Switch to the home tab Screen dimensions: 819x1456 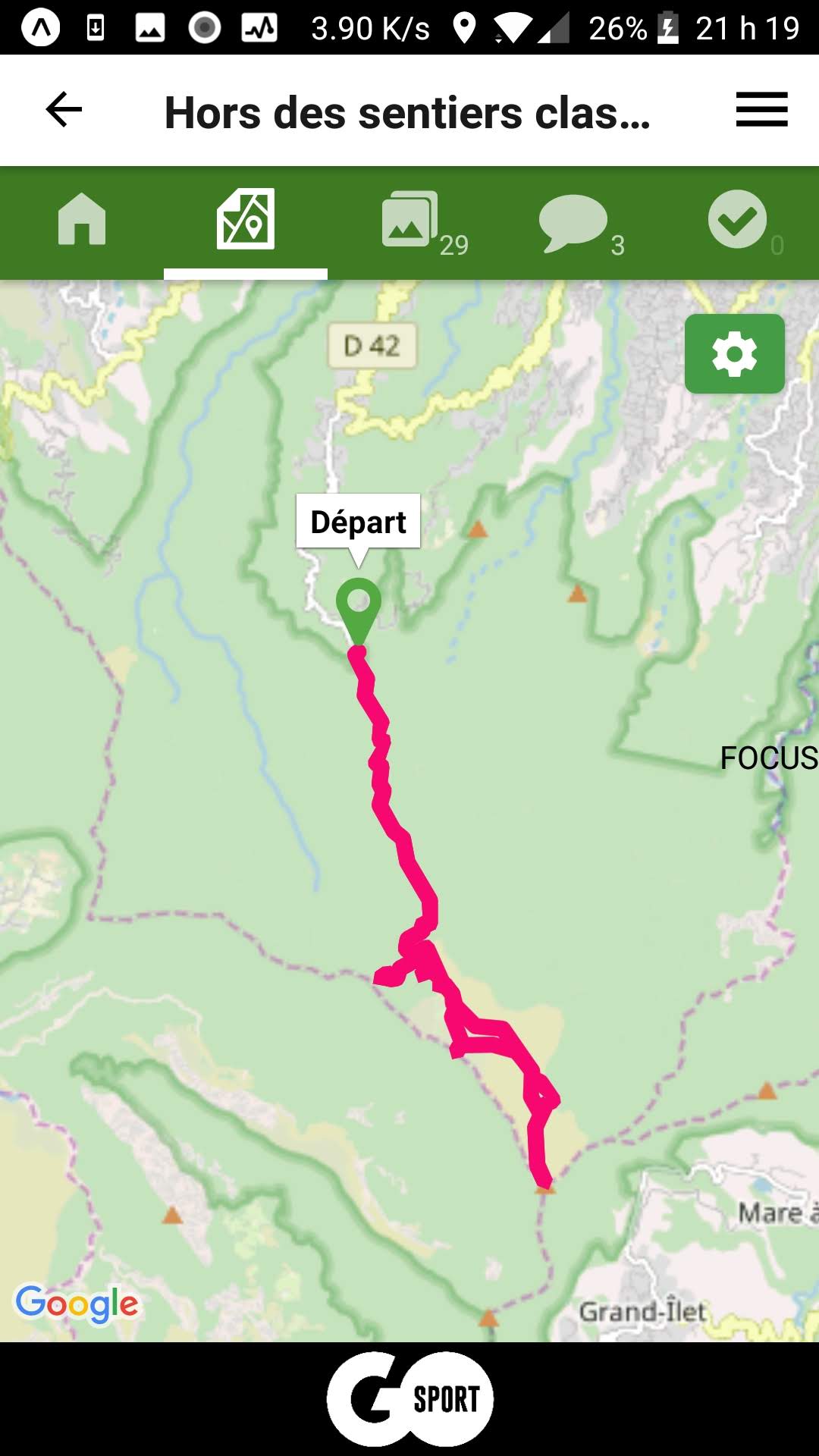pyautogui.click(x=82, y=219)
